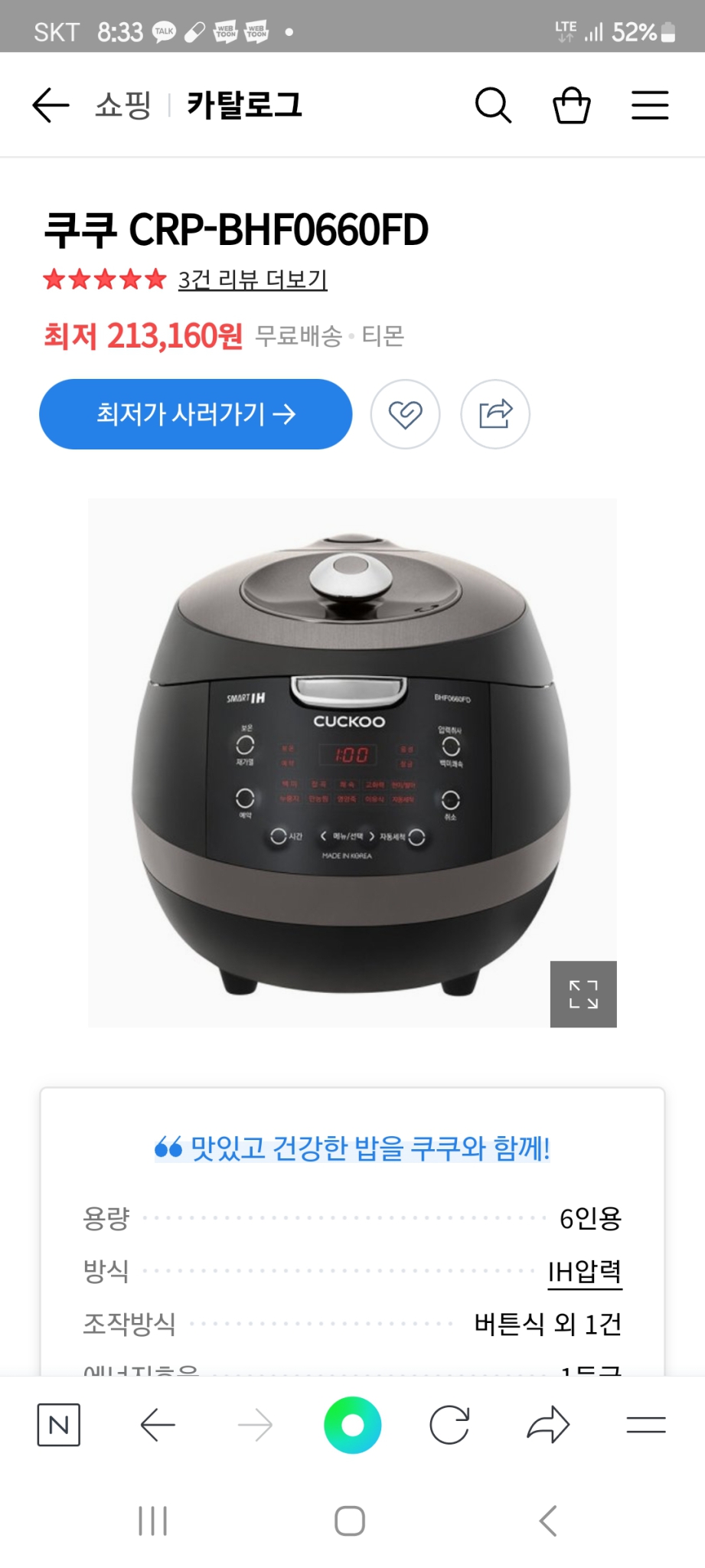This screenshot has height=1568, width=705.
Task: Share page from browser toolbar
Action: (548, 1425)
